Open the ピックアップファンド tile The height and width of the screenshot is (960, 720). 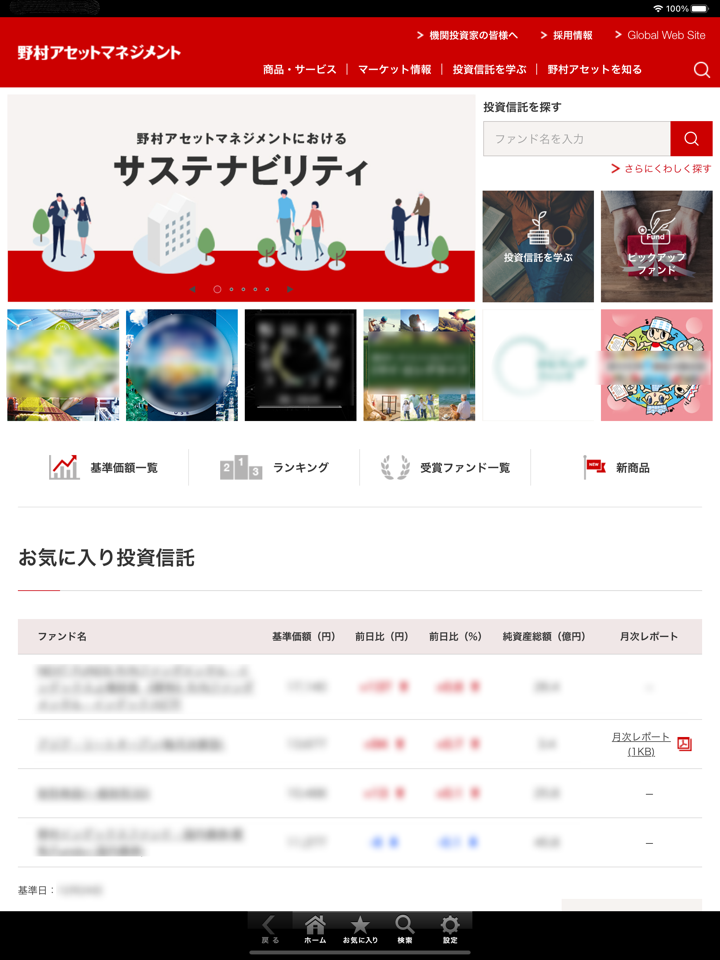click(656, 247)
